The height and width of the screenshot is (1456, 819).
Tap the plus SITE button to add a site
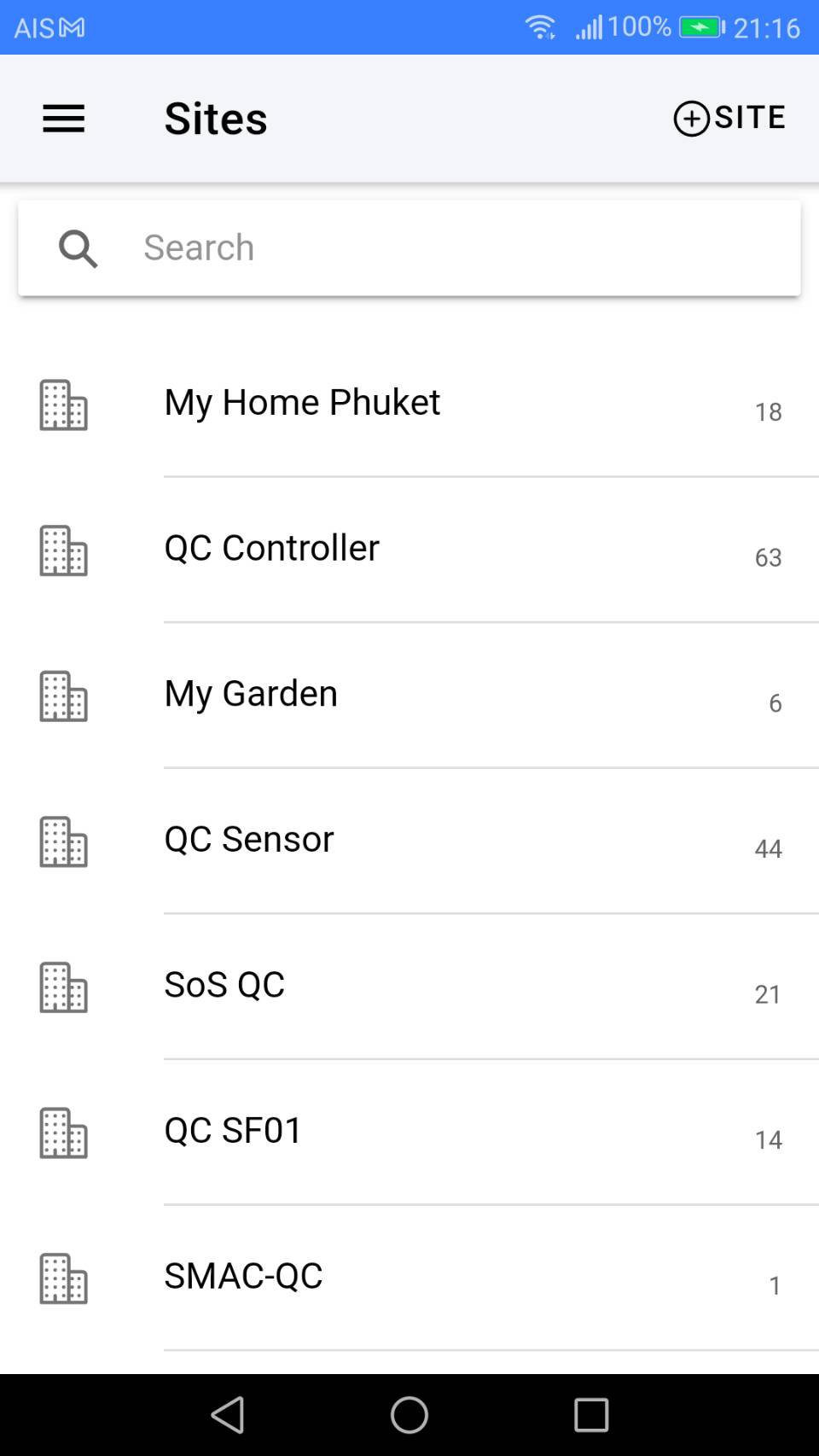[729, 118]
